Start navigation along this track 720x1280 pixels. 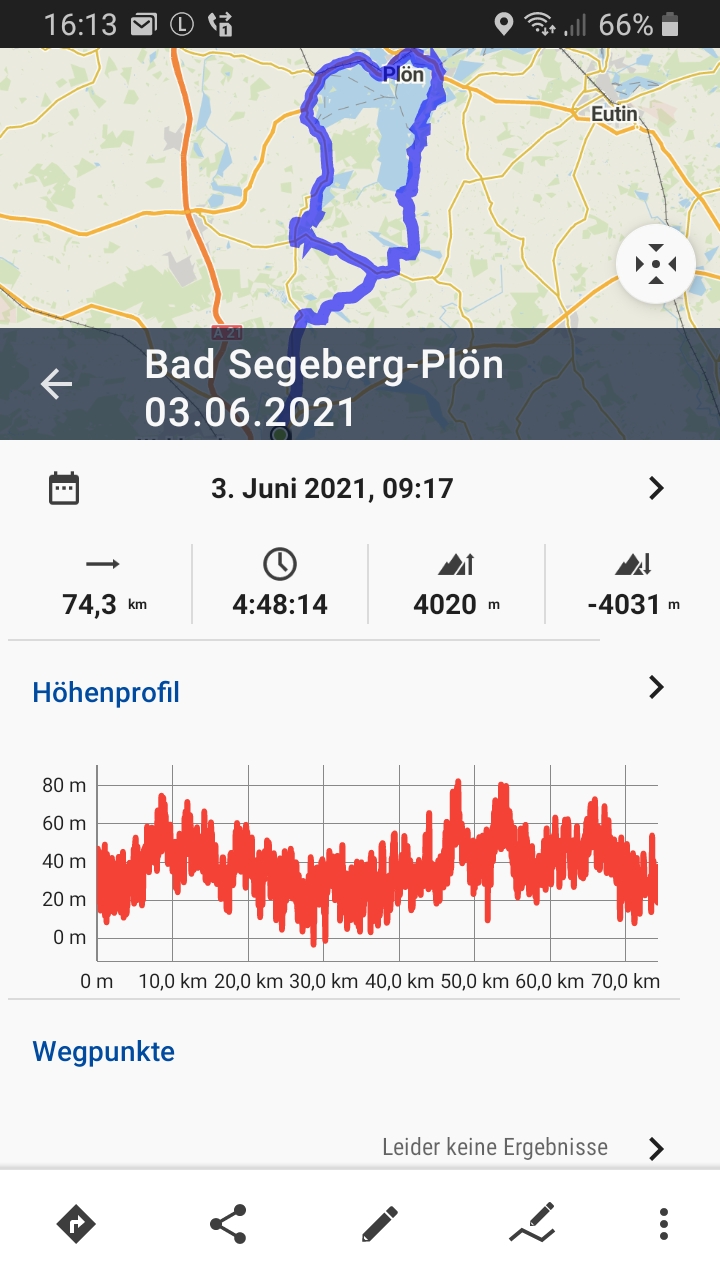77,1223
